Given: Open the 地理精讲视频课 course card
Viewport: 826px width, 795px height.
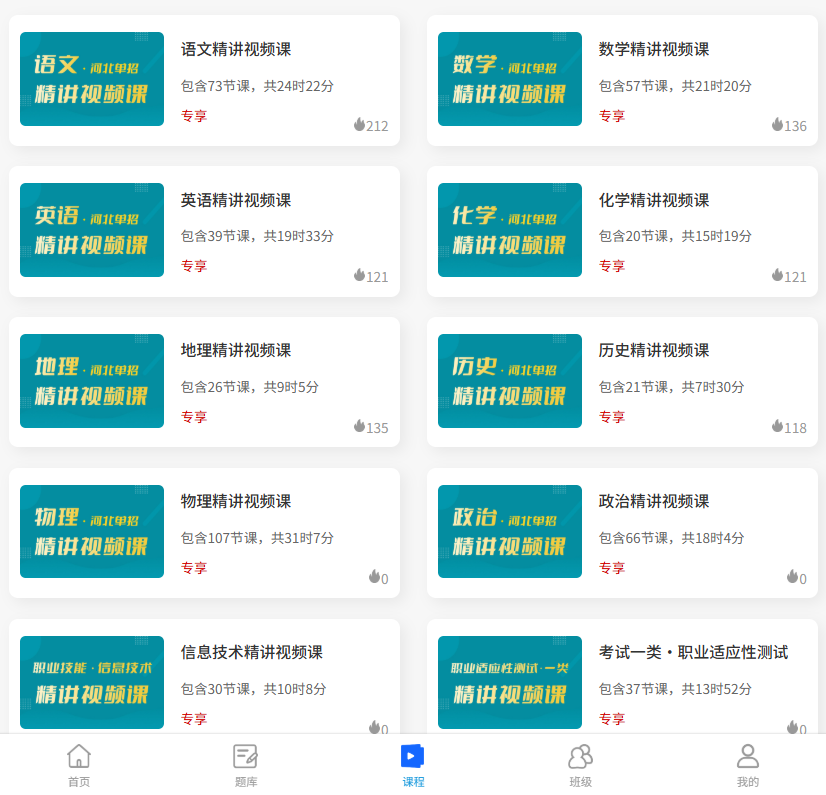Looking at the screenshot, I should 204,382.
